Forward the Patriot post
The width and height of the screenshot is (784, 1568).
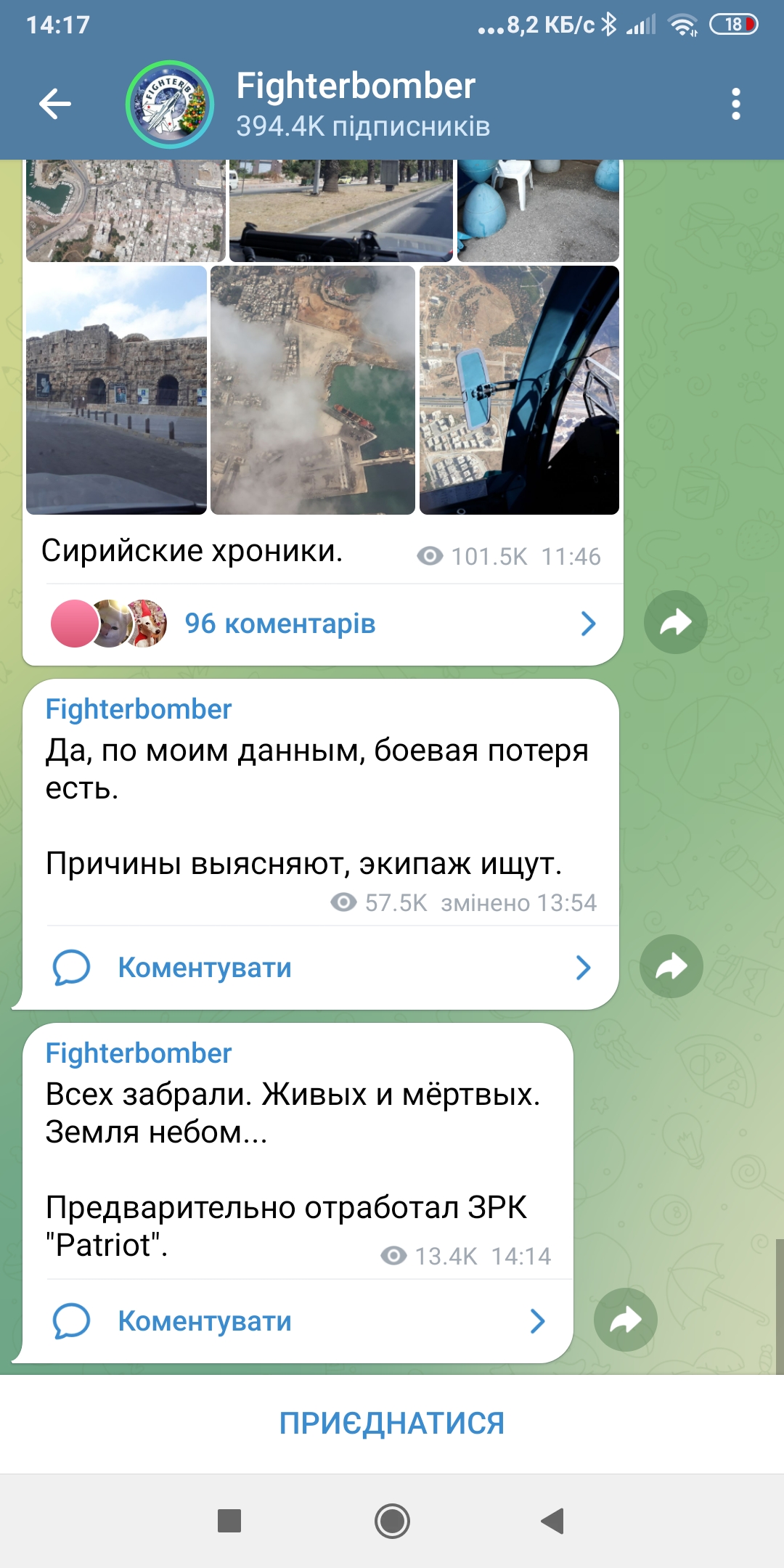coord(626,1320)
